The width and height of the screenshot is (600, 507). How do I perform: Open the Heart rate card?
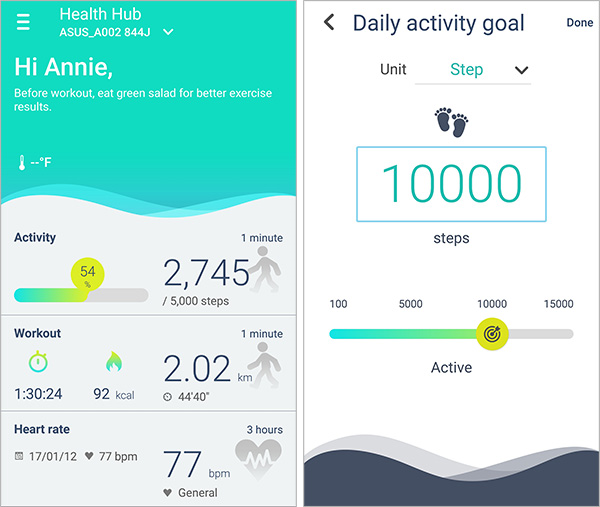[148, 458]
